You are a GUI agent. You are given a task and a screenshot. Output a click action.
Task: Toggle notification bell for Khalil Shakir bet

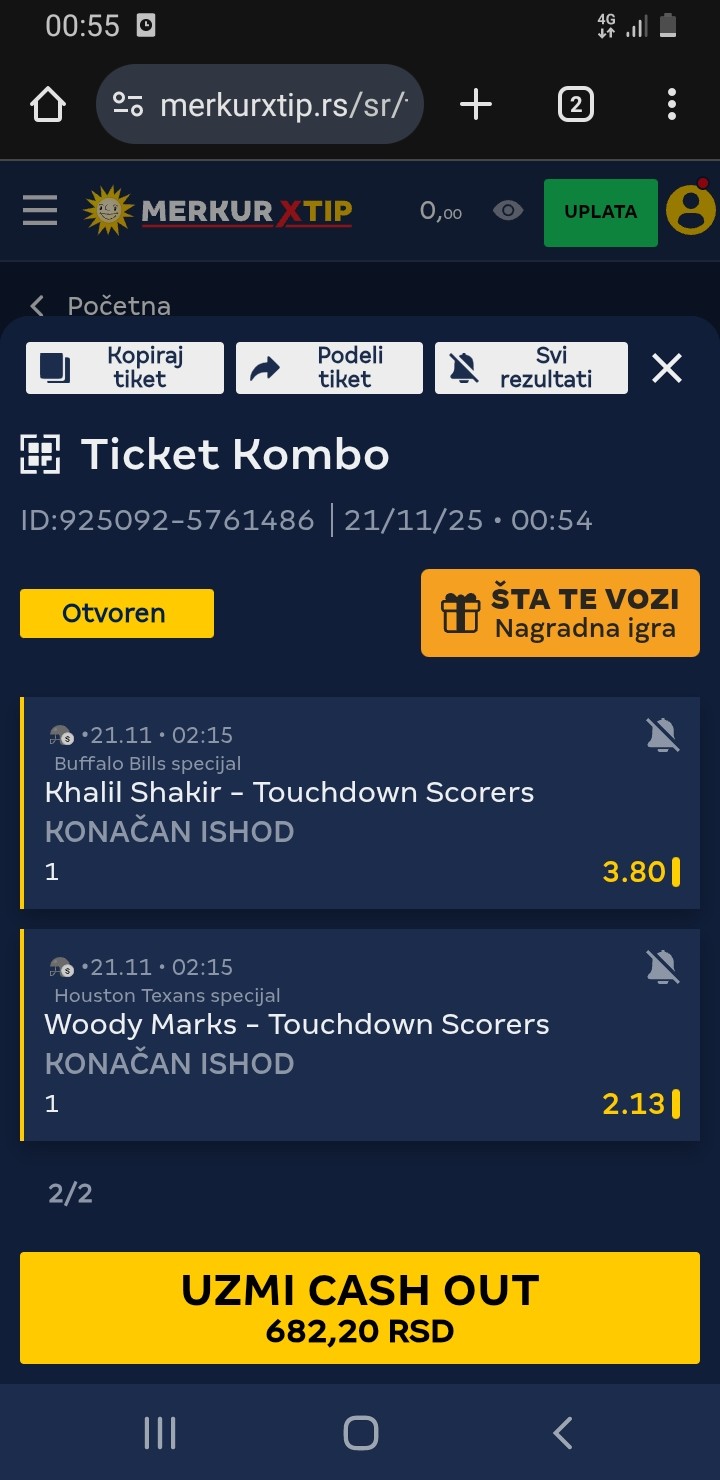[662, 736]
